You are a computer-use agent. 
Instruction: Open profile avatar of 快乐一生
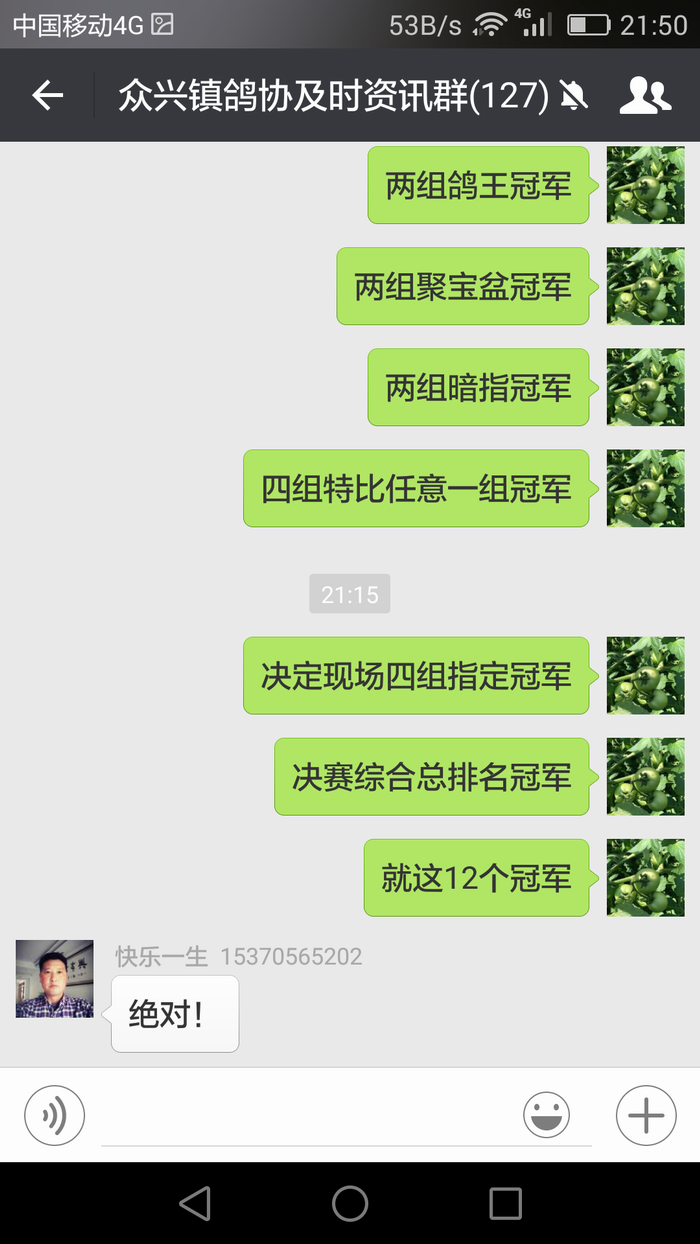(x=55, y=979)
